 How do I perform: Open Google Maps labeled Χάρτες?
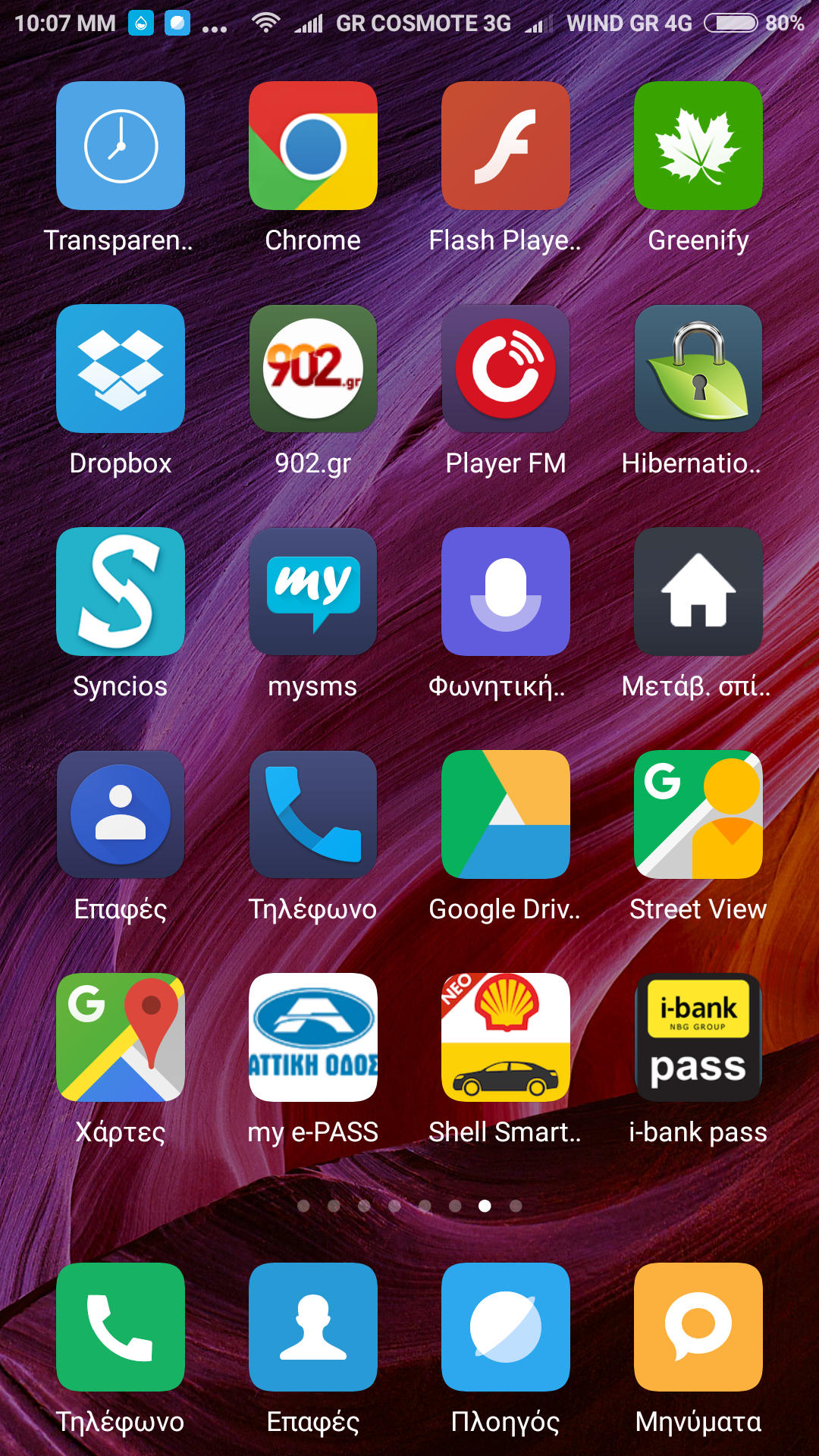coord(121,1038)
